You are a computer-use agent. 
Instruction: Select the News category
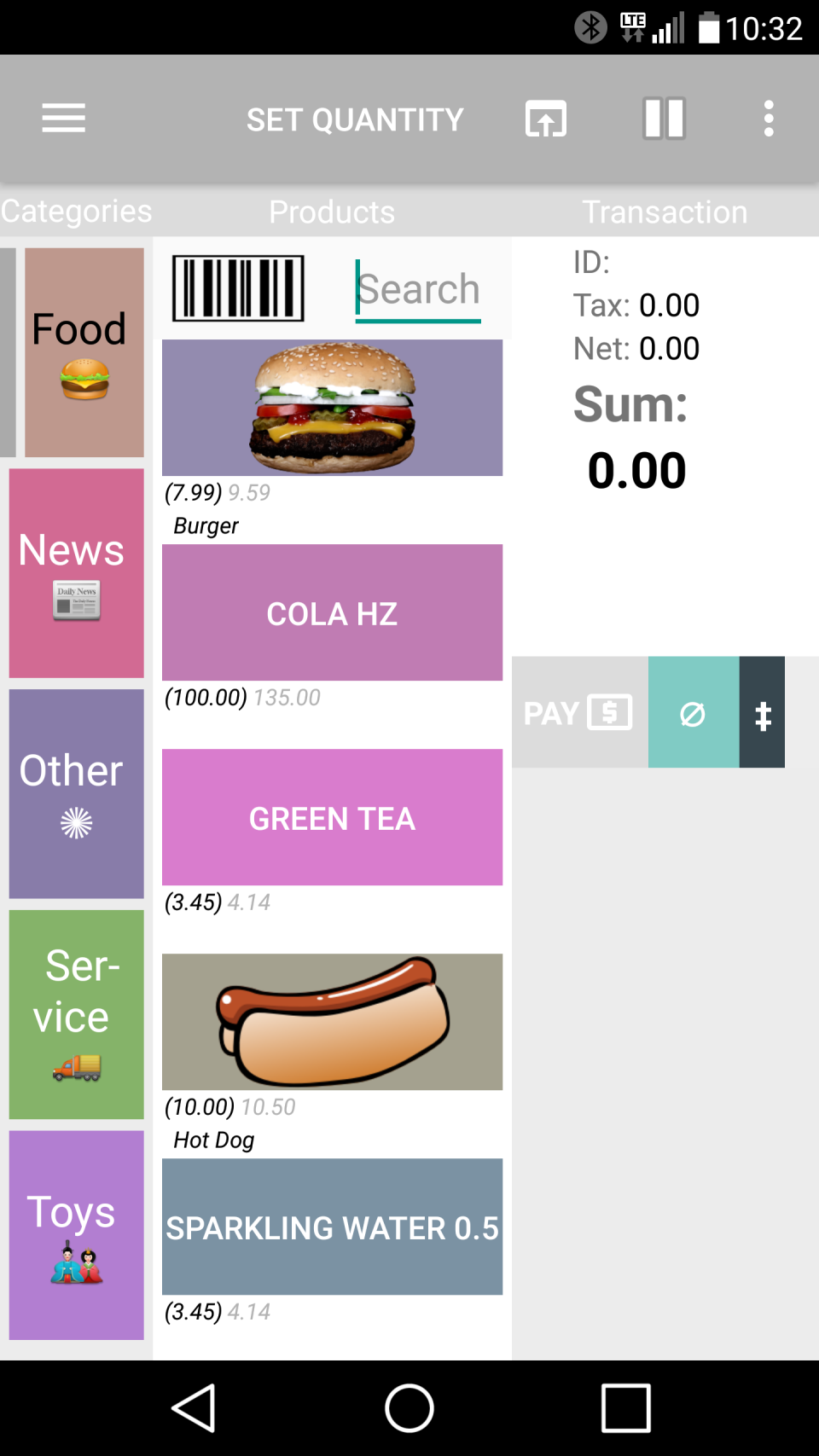[x=76, y=572]
